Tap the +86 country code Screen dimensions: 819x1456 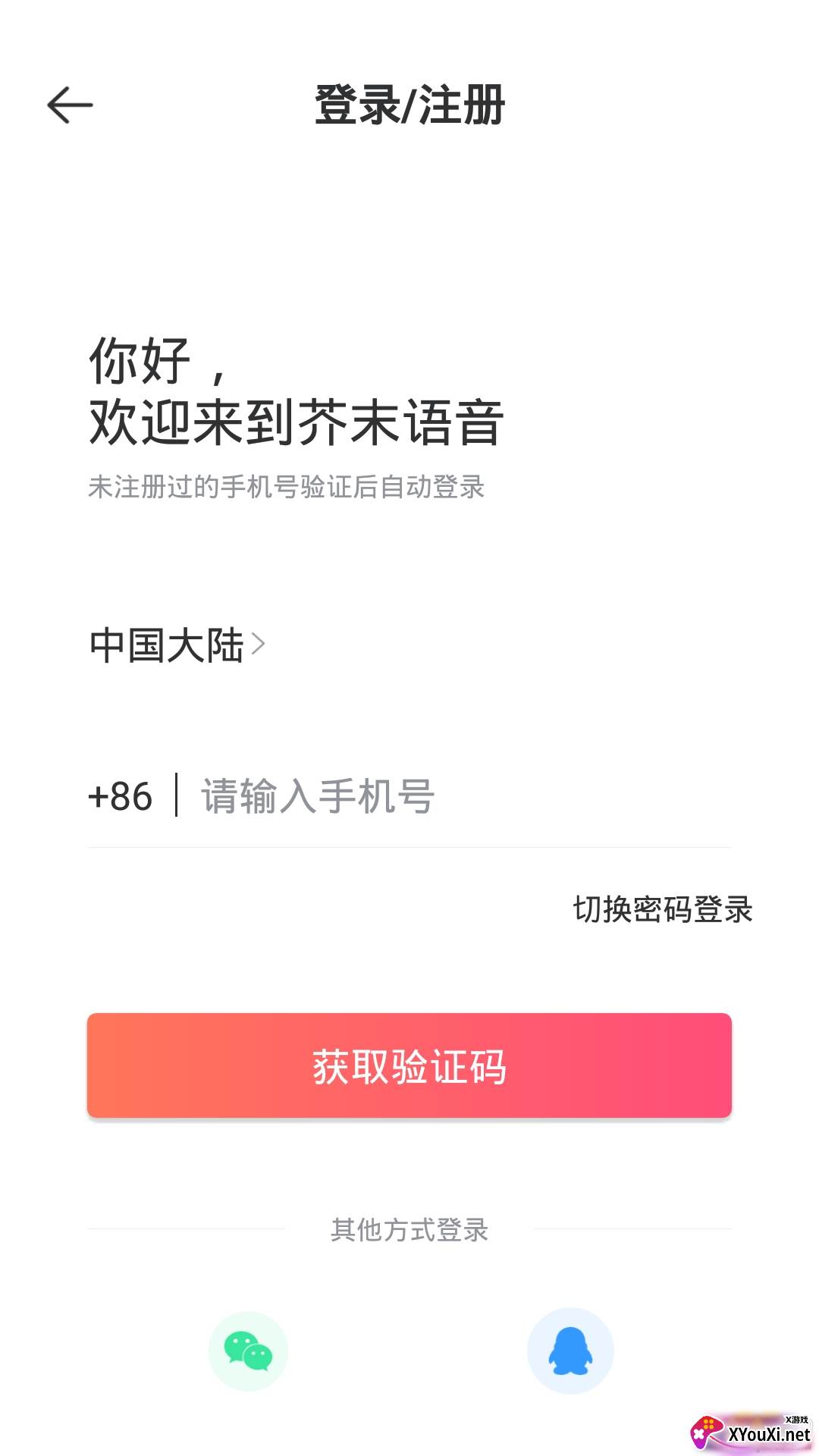120,796
